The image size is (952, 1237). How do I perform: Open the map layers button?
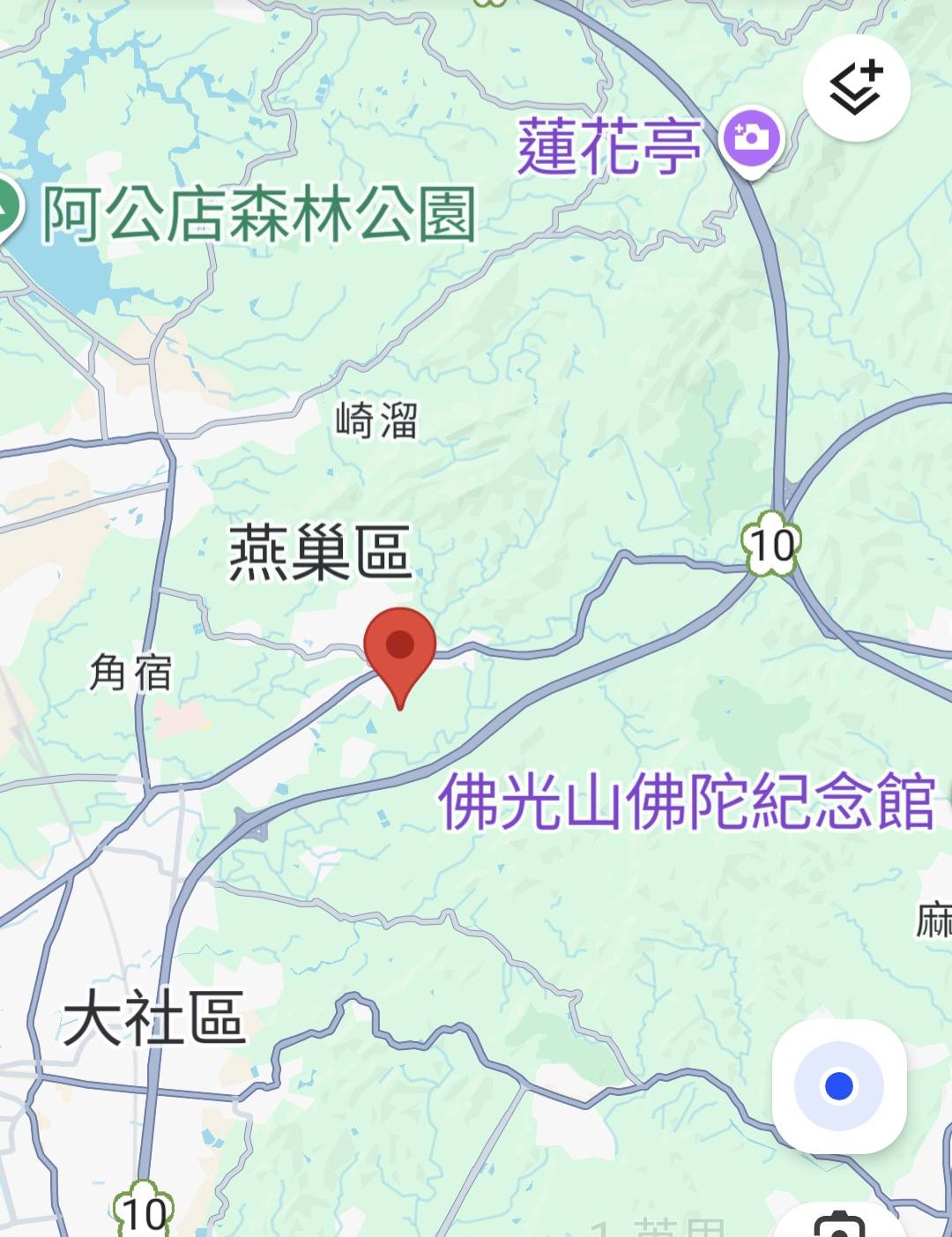[x=856, y=88]
